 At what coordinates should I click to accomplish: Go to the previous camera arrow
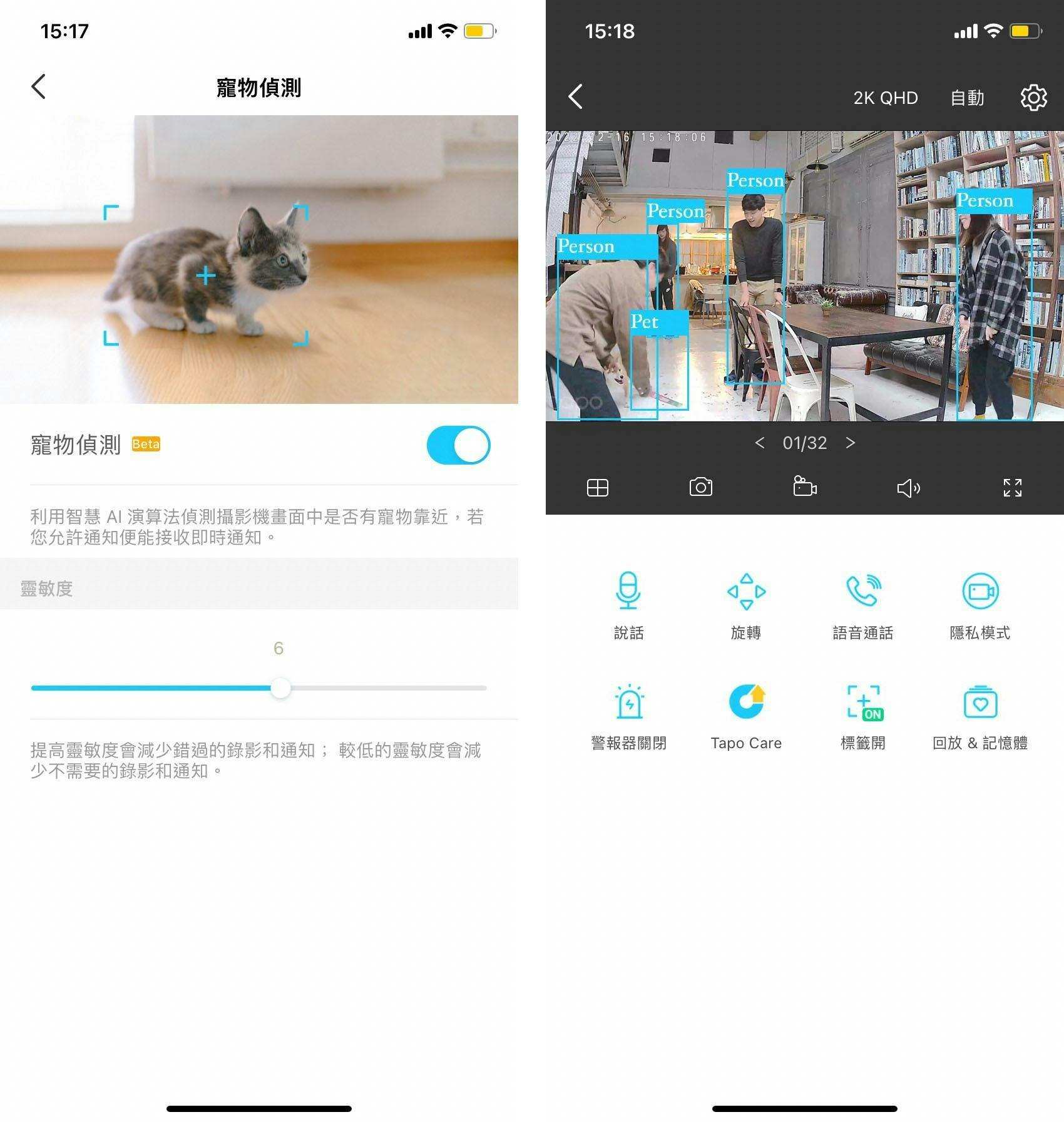(x=760, y=443)
